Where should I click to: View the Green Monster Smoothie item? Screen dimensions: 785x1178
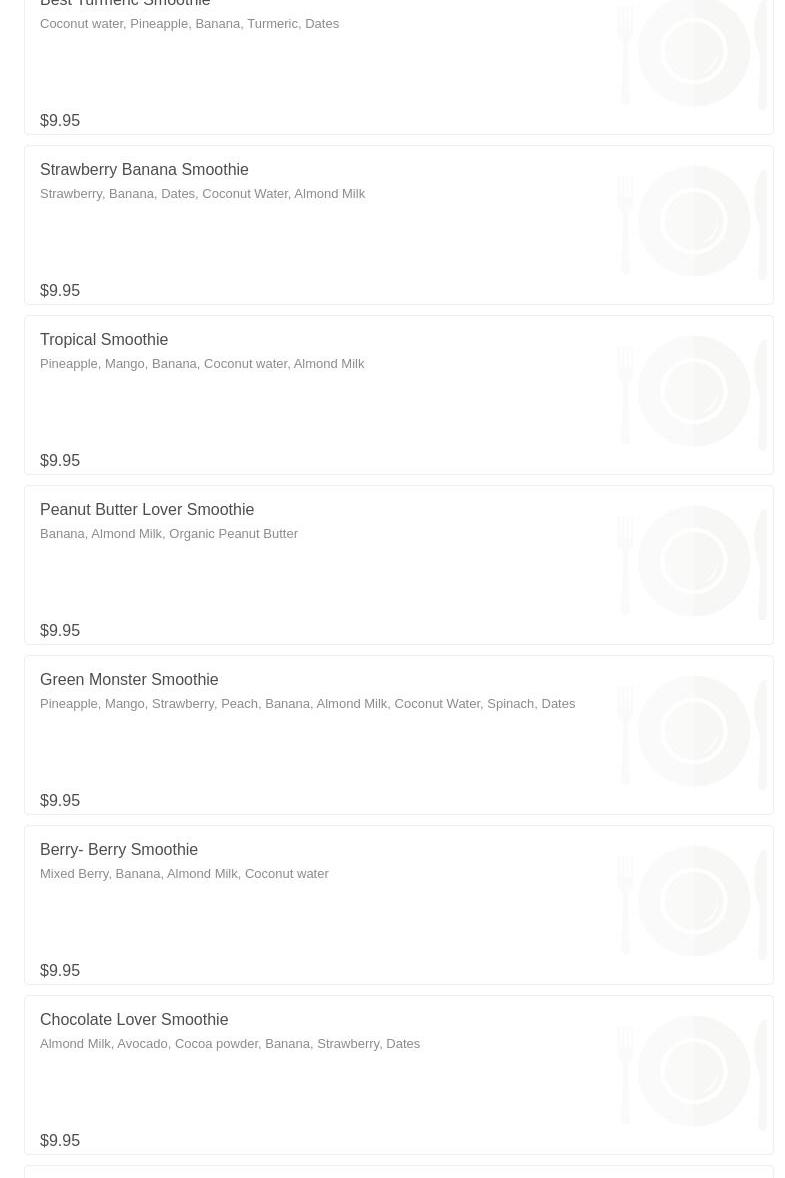coord(129,680)
